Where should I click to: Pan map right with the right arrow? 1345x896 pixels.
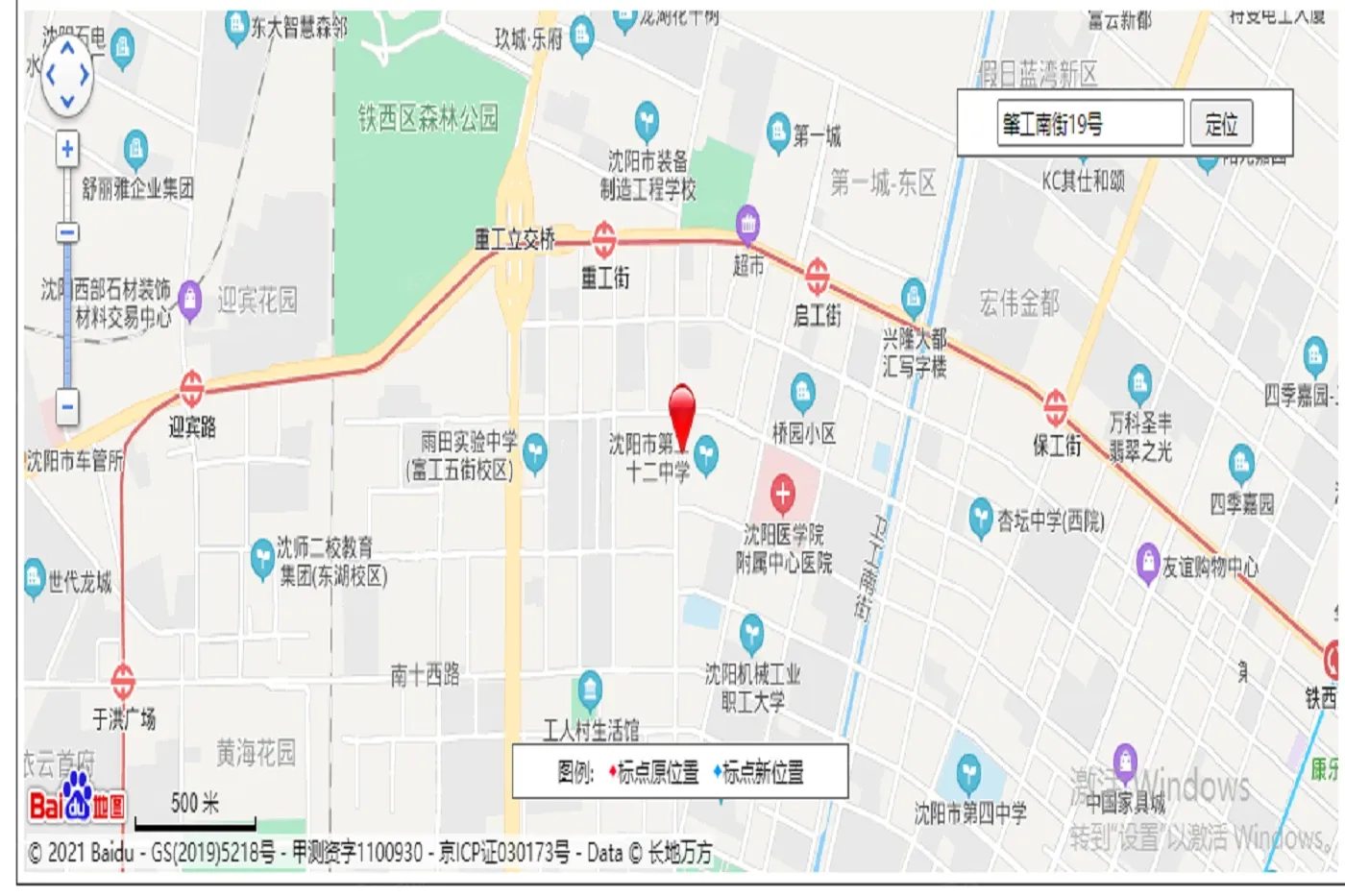pyautogui.click(x=85, y=75)
